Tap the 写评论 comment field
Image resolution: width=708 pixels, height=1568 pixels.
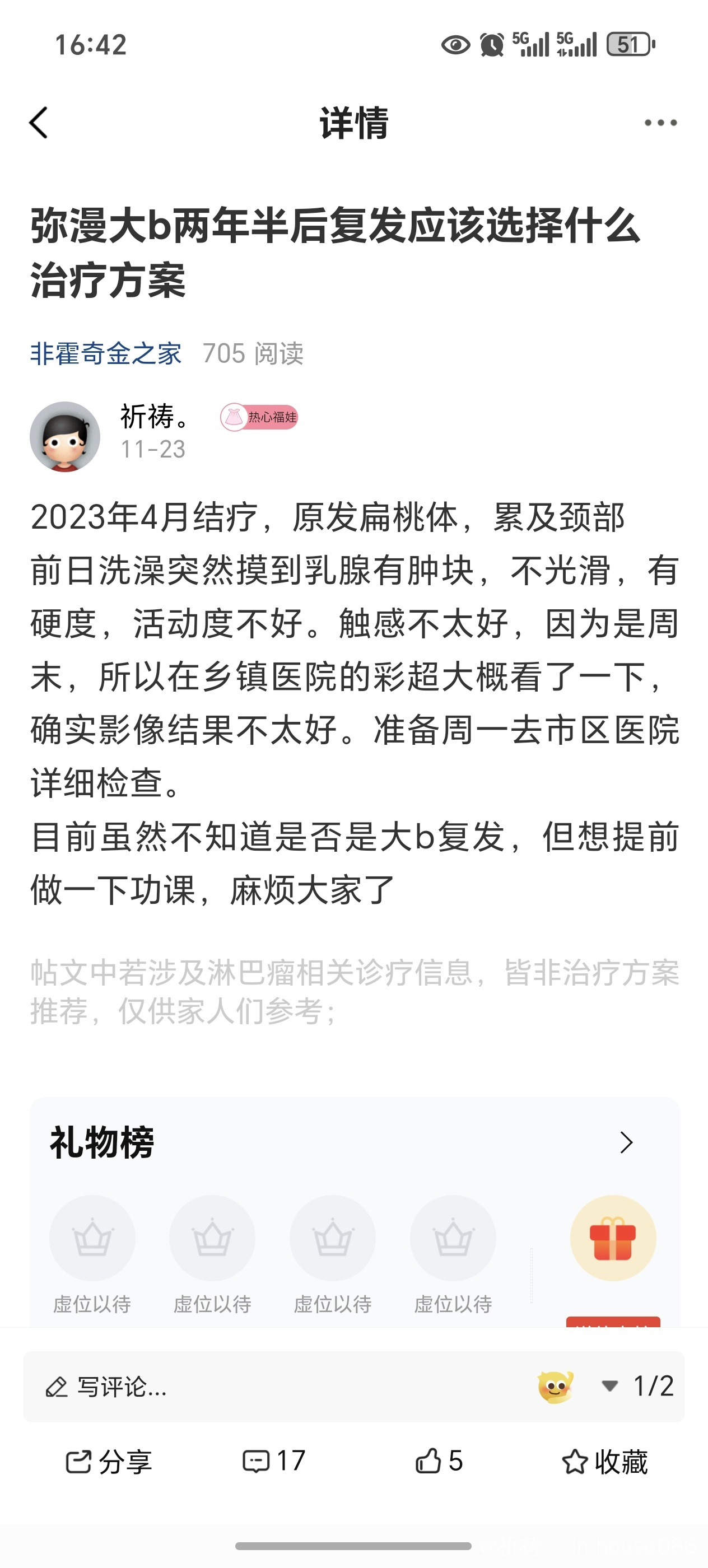pos(122,1387)
